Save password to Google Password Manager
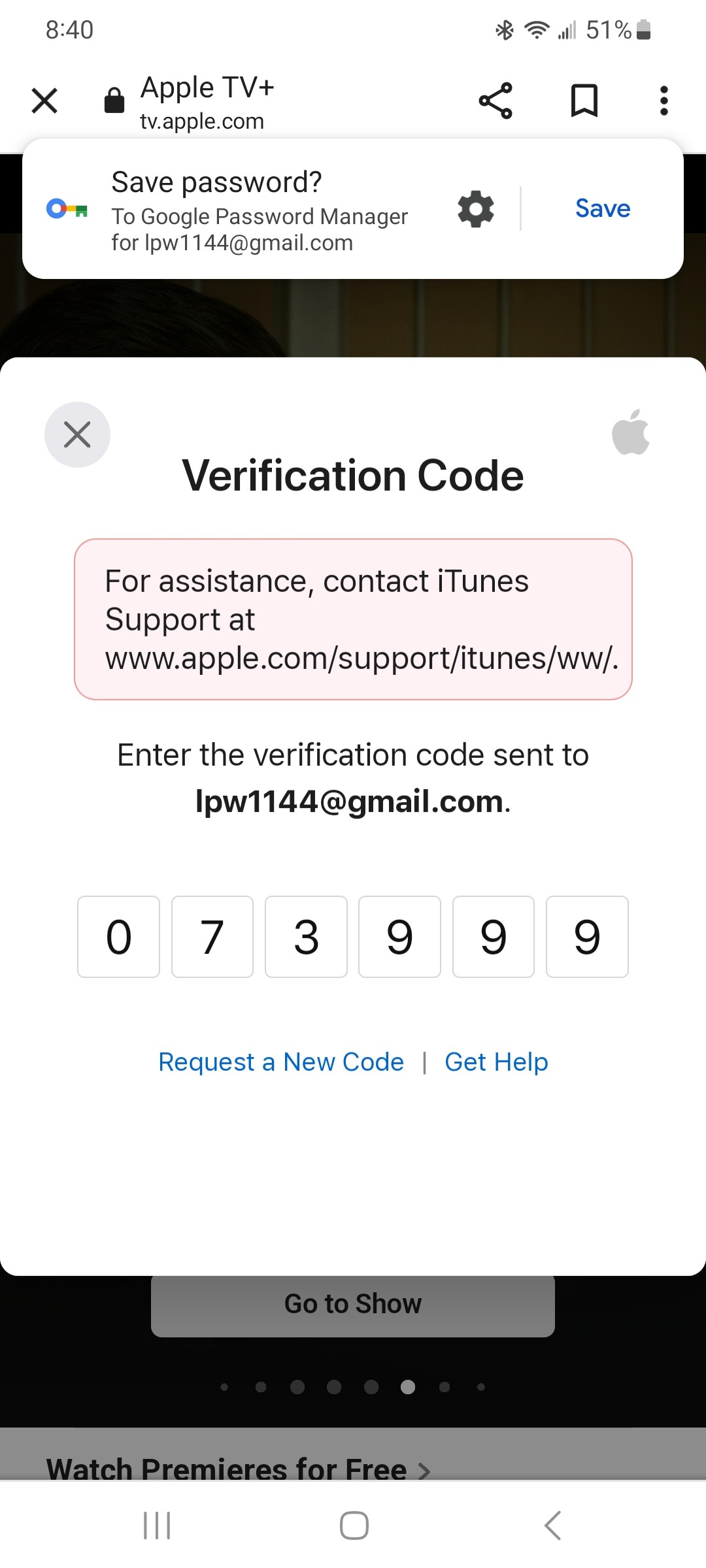This screenshot has width=706, height=1568. pyautogui.click(x=603, y=208)
